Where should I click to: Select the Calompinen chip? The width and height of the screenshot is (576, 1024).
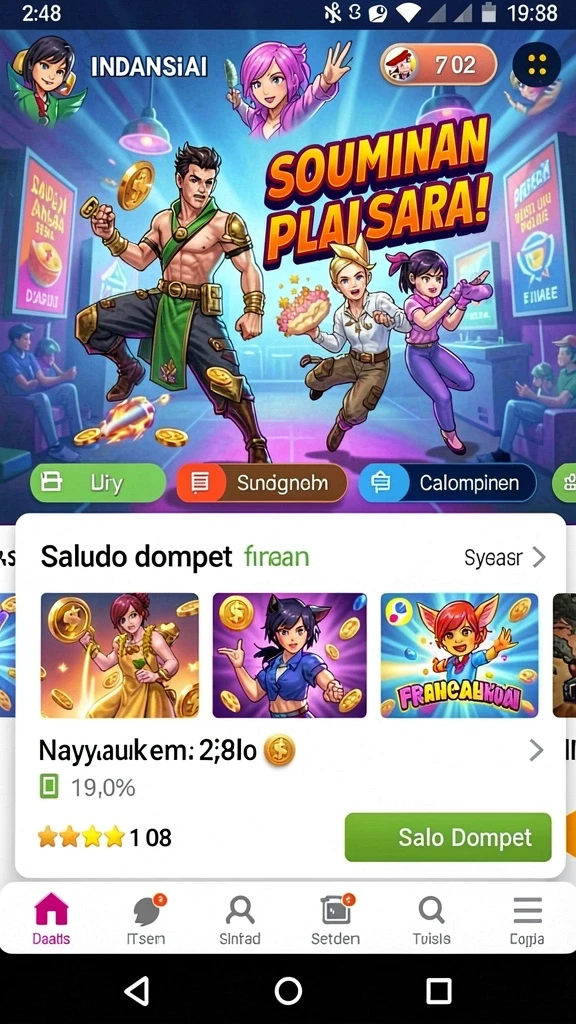pyautogui.click(x=447, y=483)
